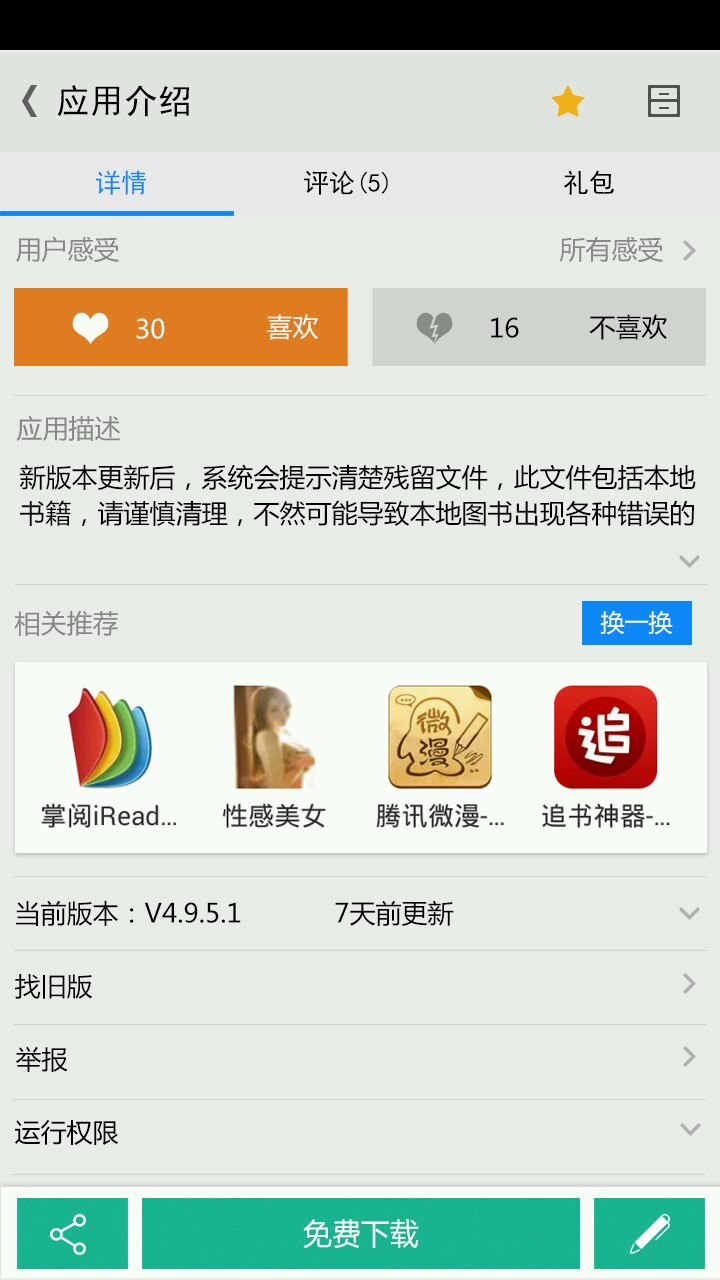This screenshot has width=720, height=1280.
Task: Mark the app as 不喜欢
Action: [x=539, y=327]
